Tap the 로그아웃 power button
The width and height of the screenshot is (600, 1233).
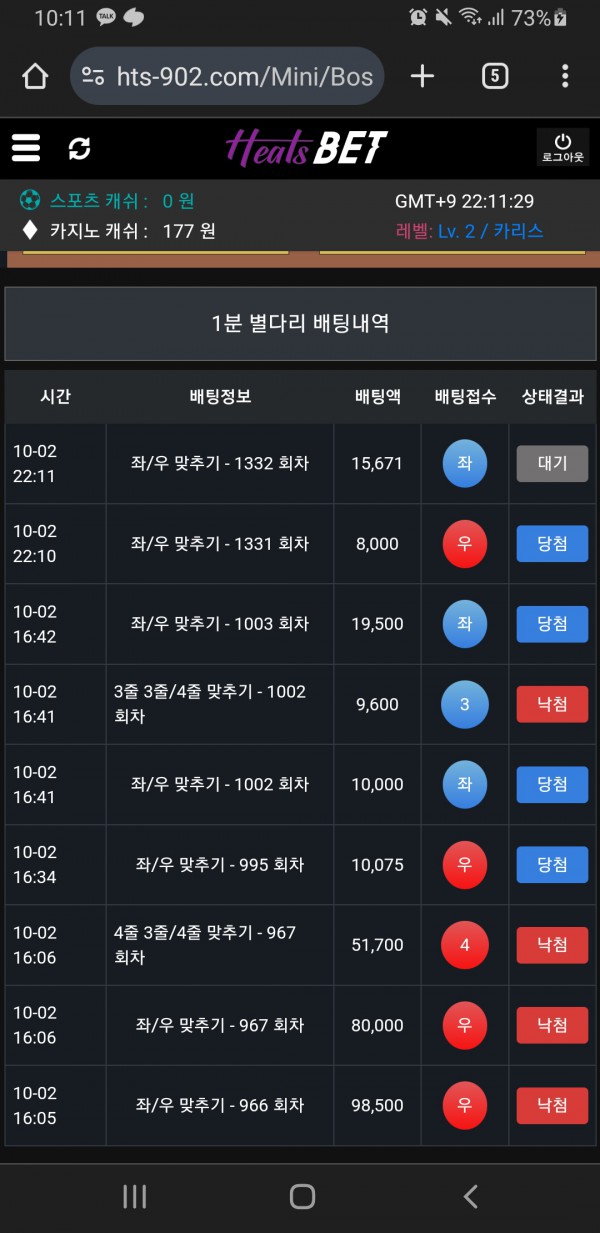[x=563, y=147]
